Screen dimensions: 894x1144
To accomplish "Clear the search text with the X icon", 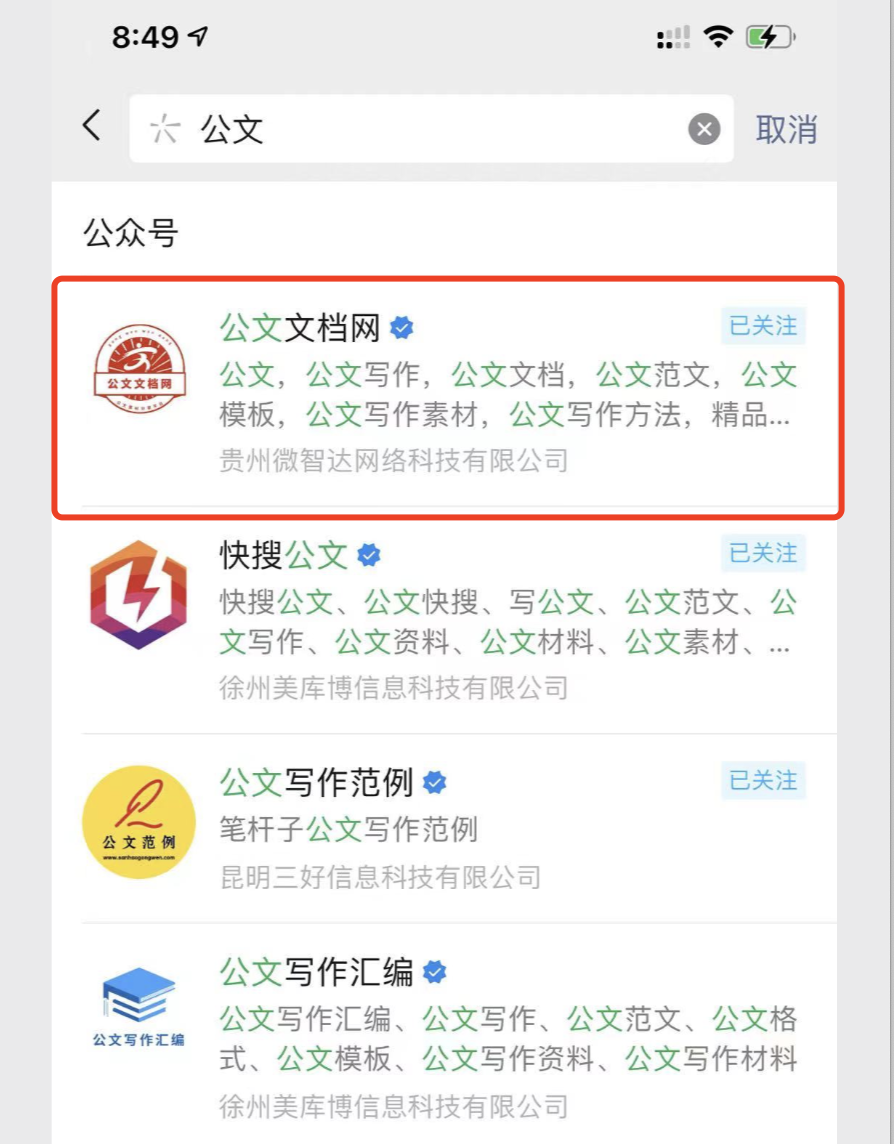I will 704,129.
